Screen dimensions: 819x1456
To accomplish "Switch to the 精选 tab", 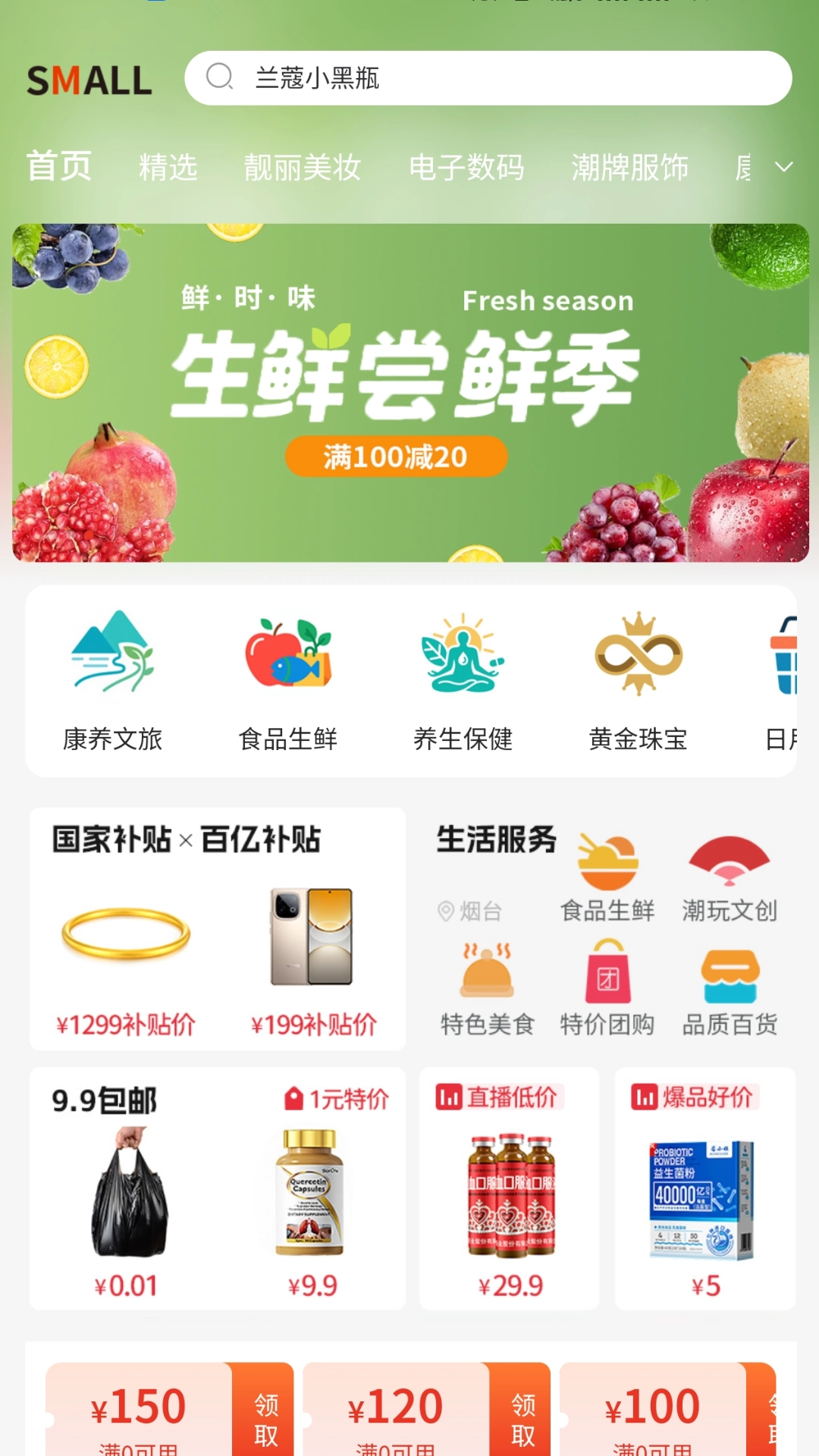I will point(168,168).
